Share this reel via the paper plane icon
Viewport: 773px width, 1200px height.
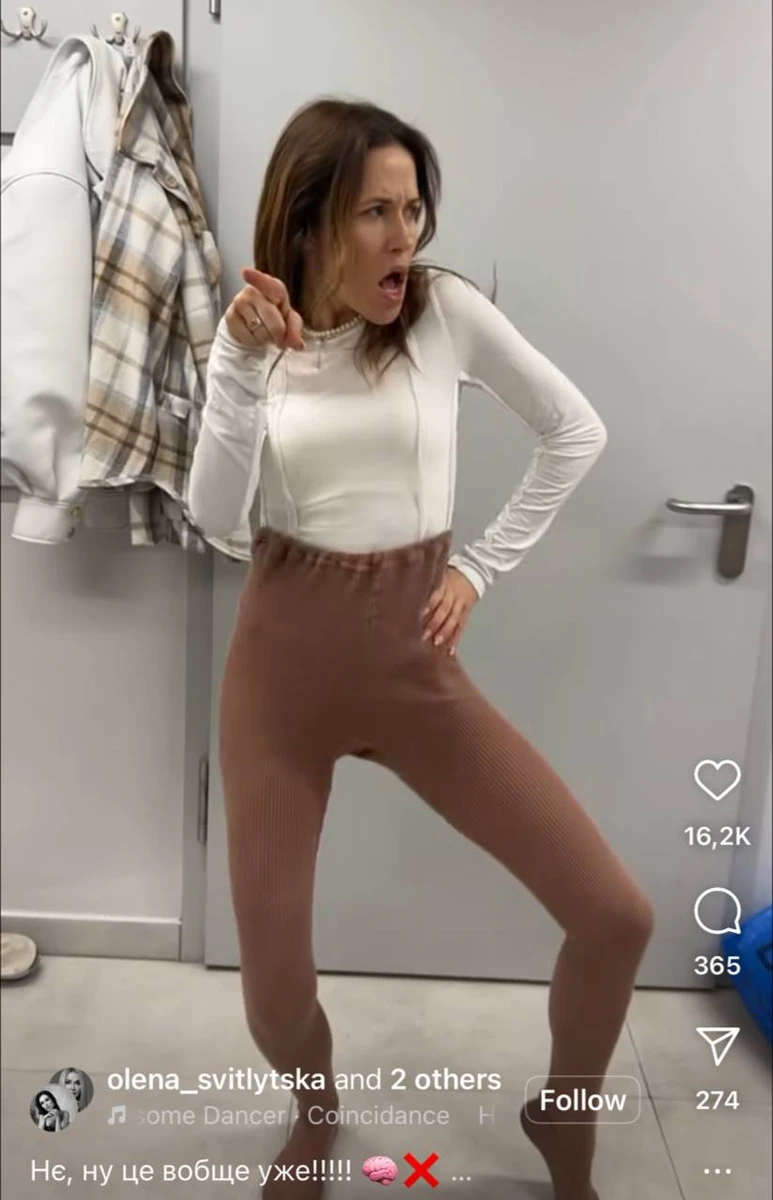coord(717,1045)
